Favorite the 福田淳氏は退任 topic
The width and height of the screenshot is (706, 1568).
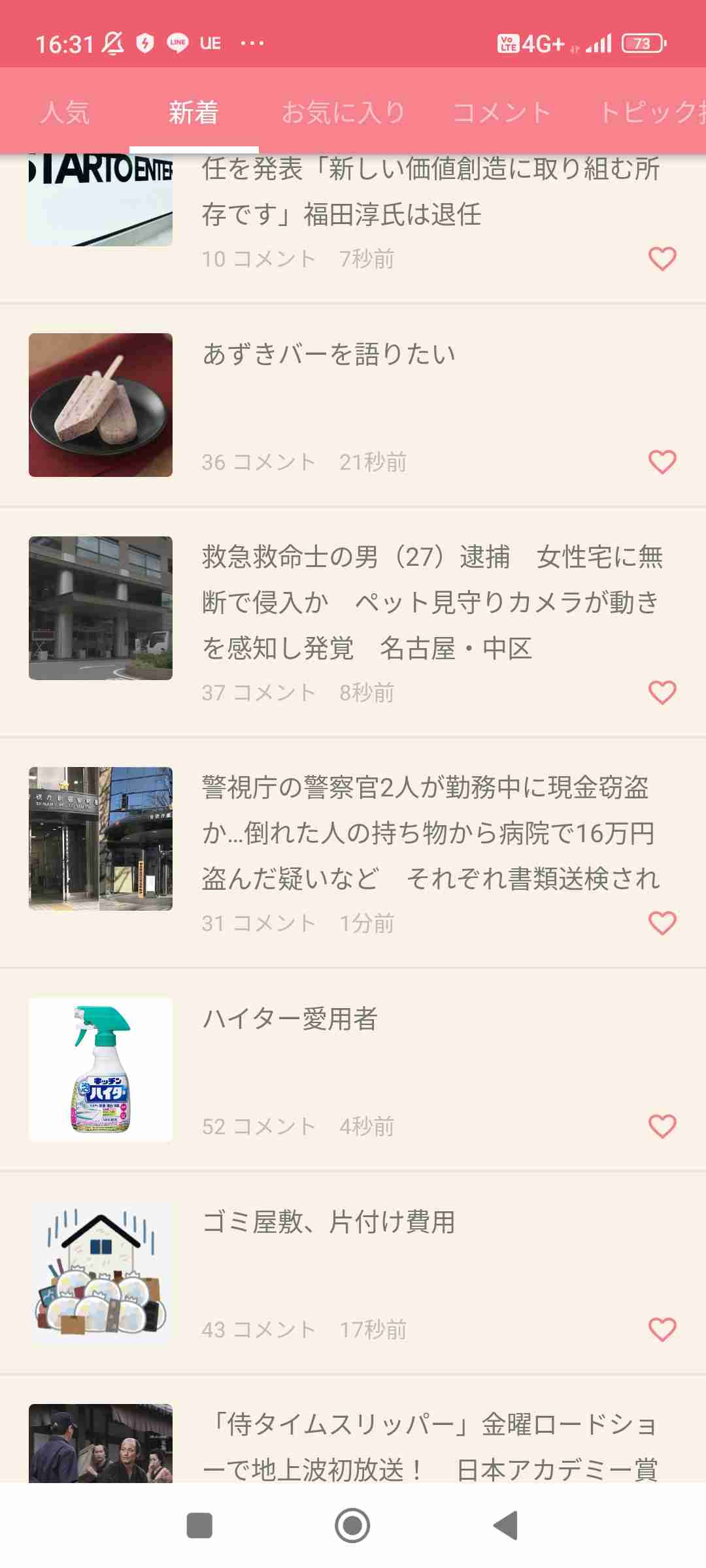(662, 259)
